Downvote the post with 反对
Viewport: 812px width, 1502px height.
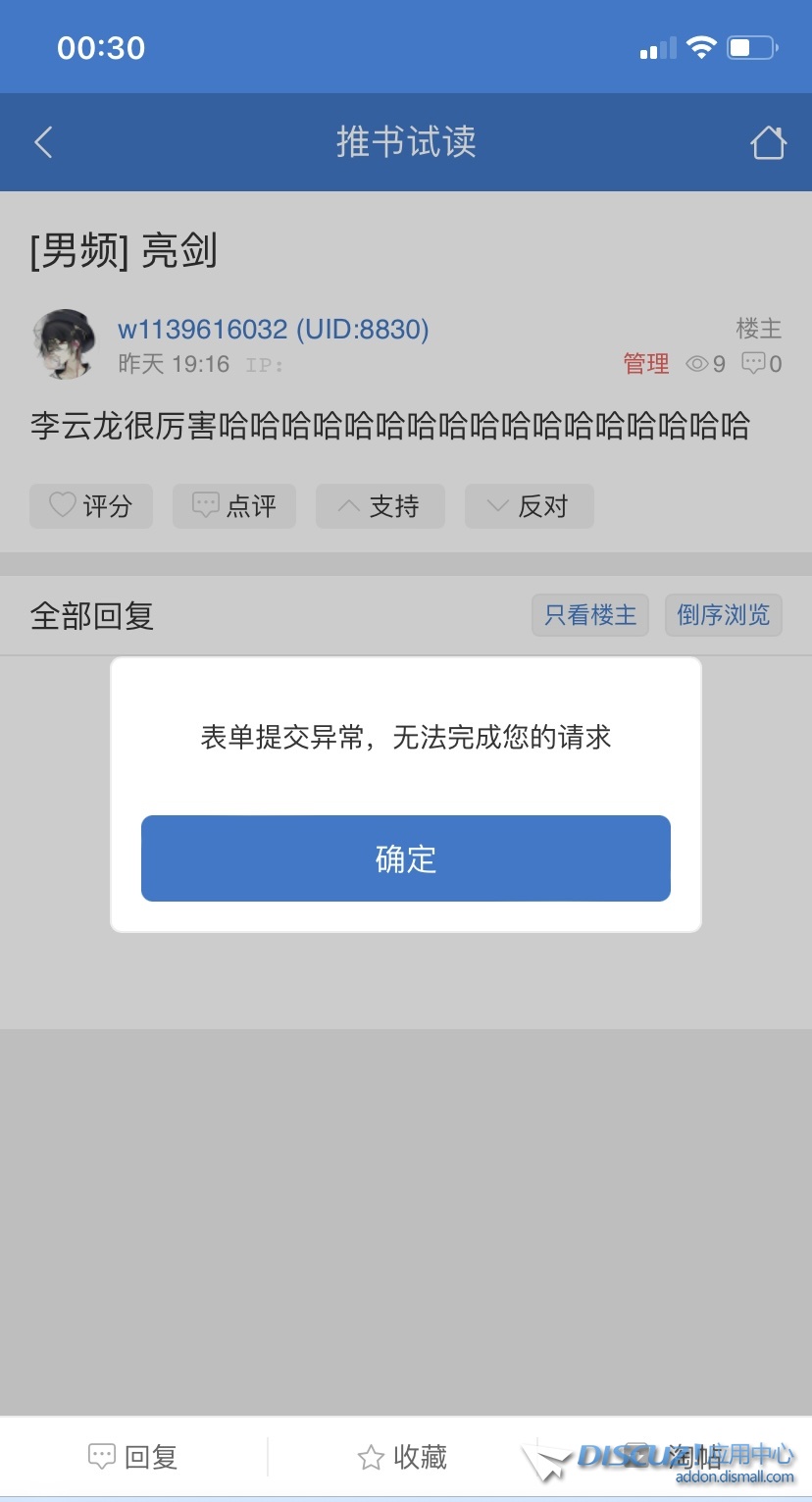[529, 506]
